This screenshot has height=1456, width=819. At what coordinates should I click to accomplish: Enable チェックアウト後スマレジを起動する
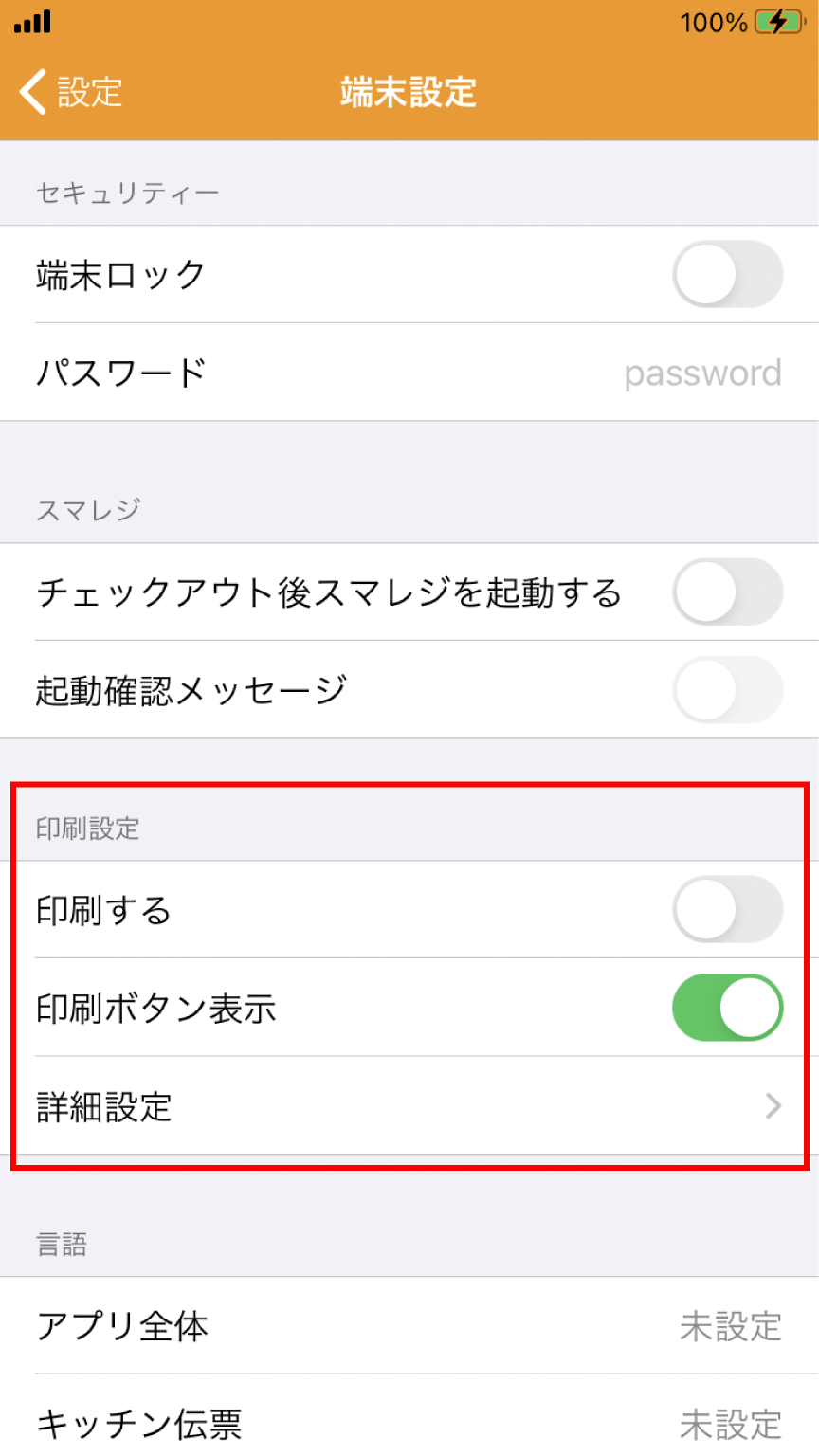point(727,591)
